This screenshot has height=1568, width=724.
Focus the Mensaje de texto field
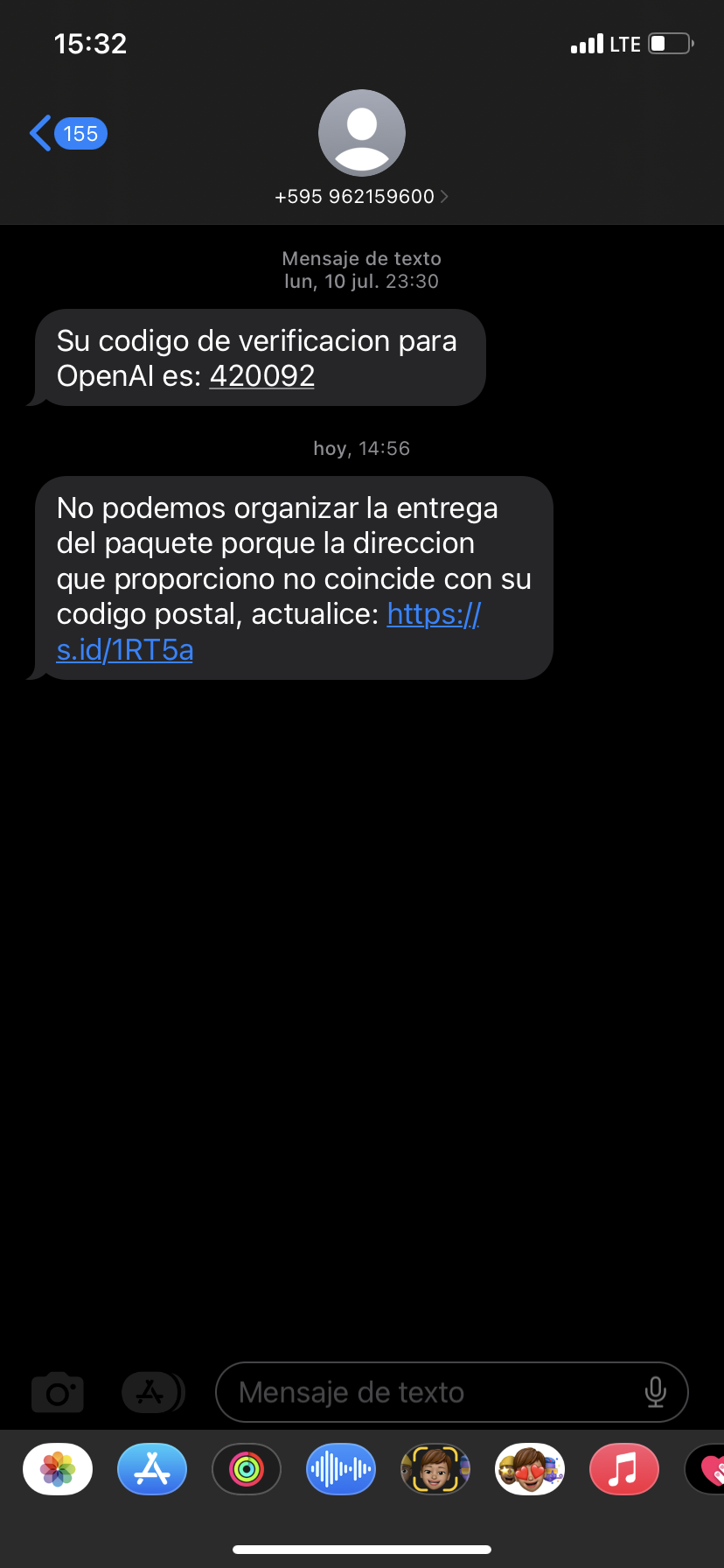click(x=428, y=1392)
